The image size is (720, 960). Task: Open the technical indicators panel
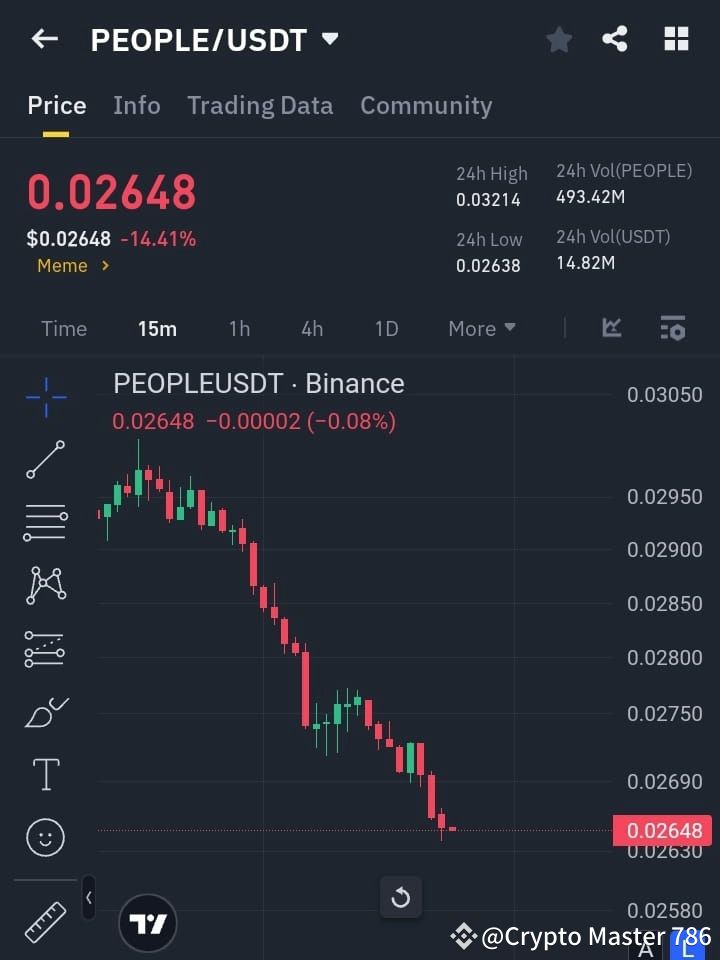tap(610, 328)
